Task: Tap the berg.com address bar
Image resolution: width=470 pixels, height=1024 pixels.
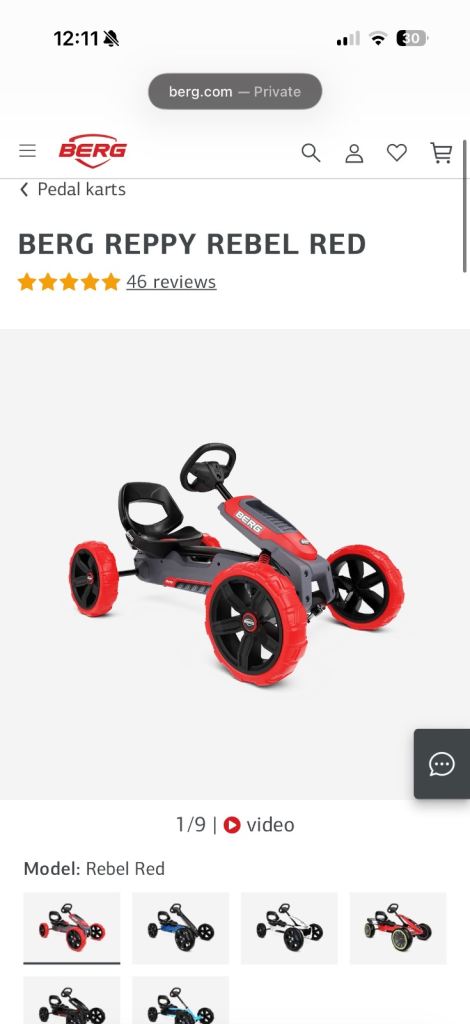Action: (x=235, y=91)
